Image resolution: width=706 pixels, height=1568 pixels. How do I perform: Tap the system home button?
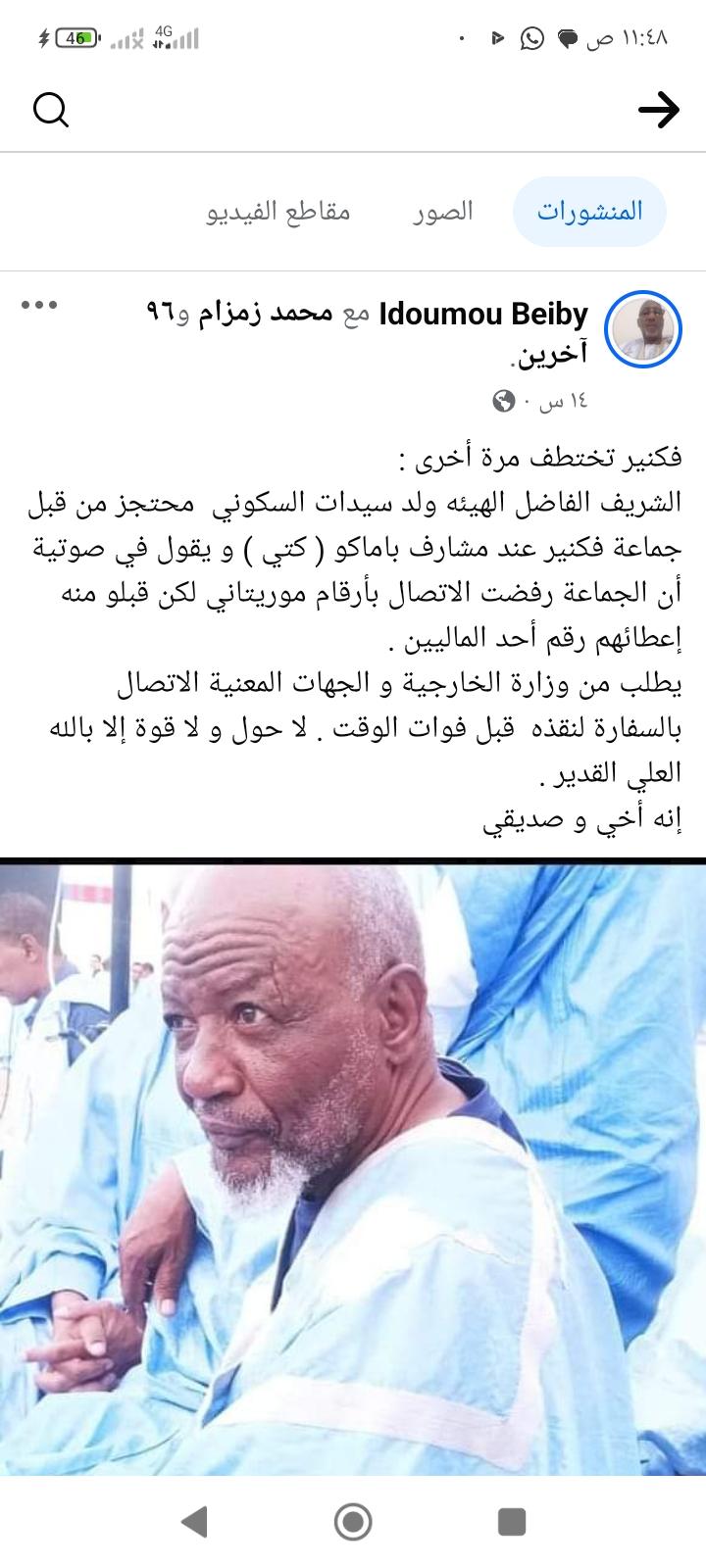click(x=353, y=1522)
